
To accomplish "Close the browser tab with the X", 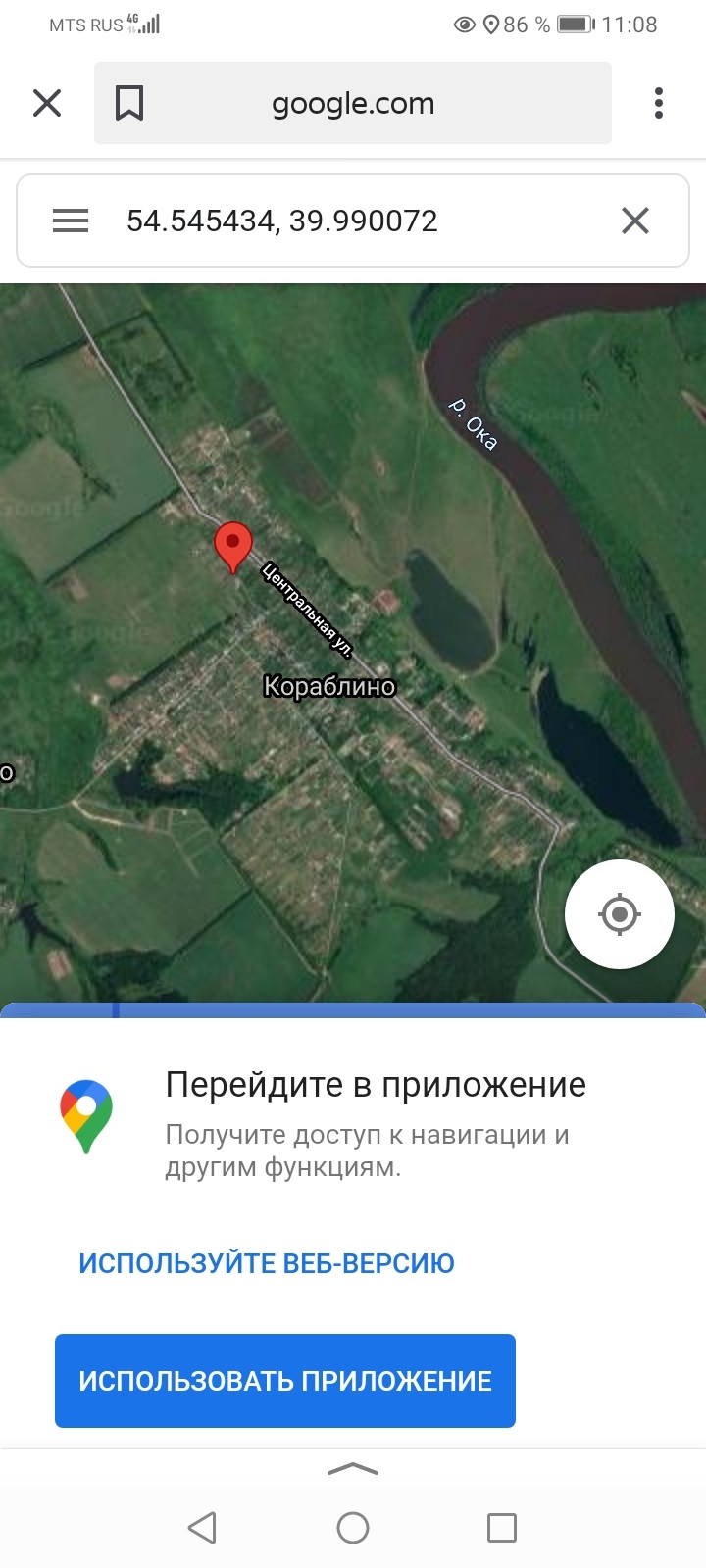I will point(47,103).
